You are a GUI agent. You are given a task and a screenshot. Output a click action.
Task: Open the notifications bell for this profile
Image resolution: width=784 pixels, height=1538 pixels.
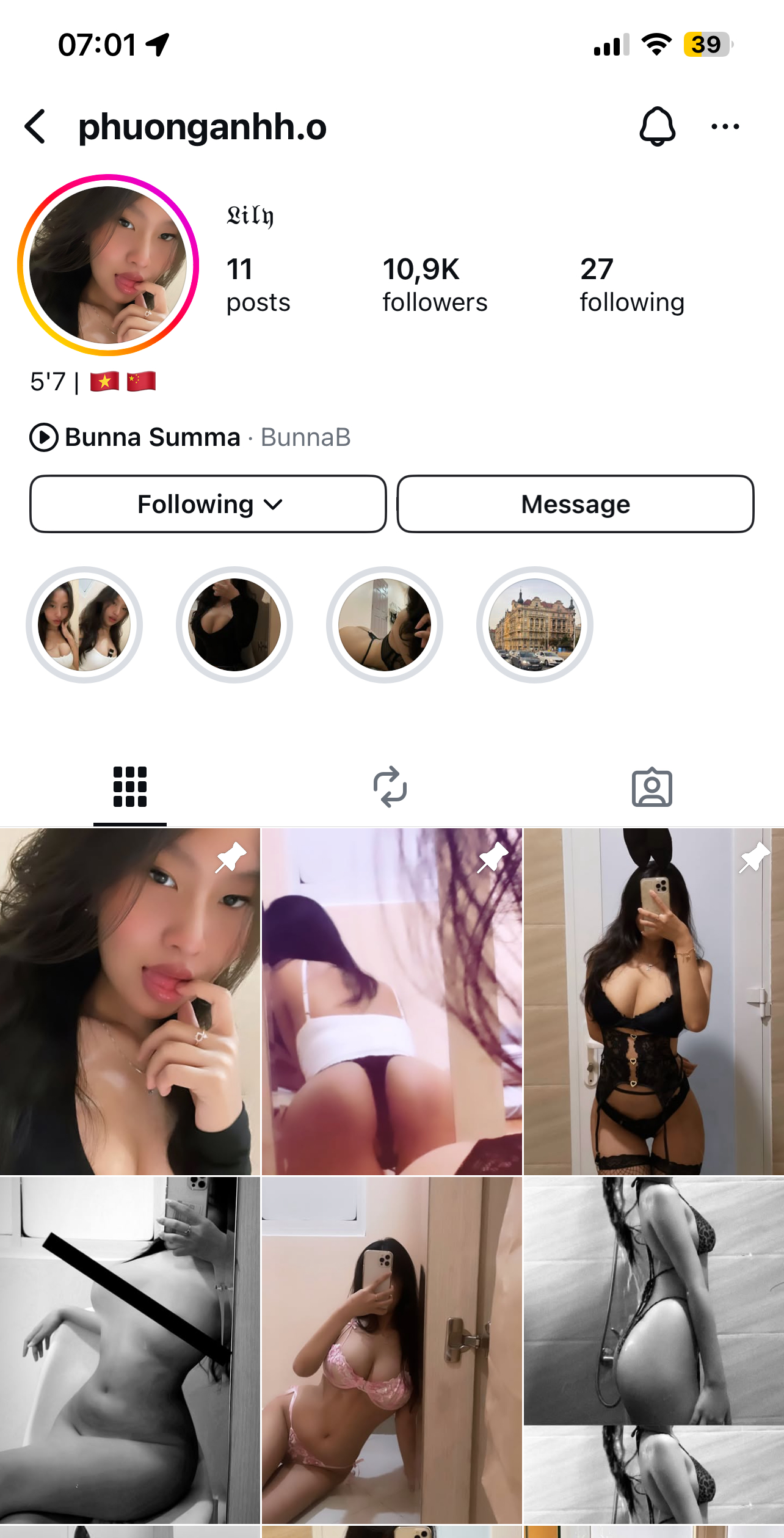pyautogui.click(x=657, y=126)
